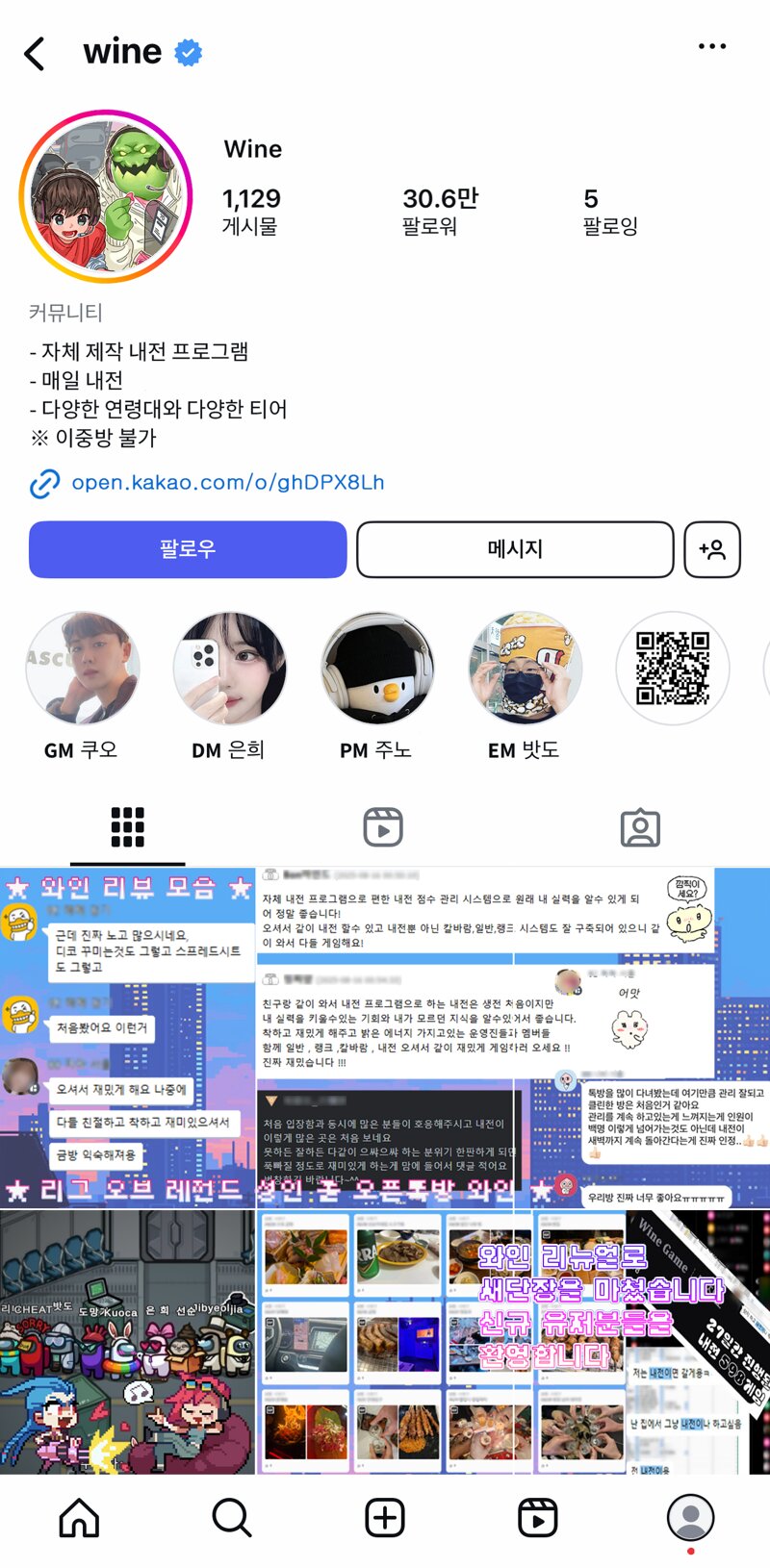The height and width of the screenshot is (1568, 770).
Task: Create a new post with the plus icon
Action: pos(385,1518)
